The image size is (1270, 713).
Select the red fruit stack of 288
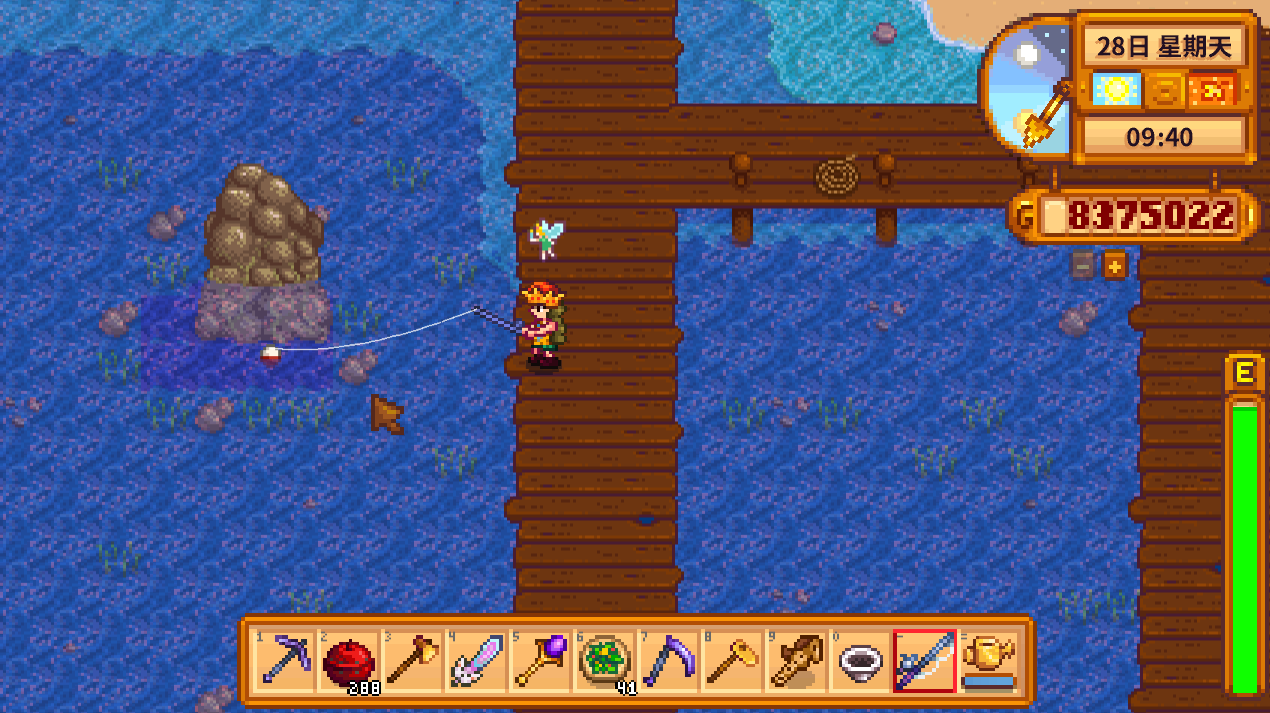[x=349, y=661]
